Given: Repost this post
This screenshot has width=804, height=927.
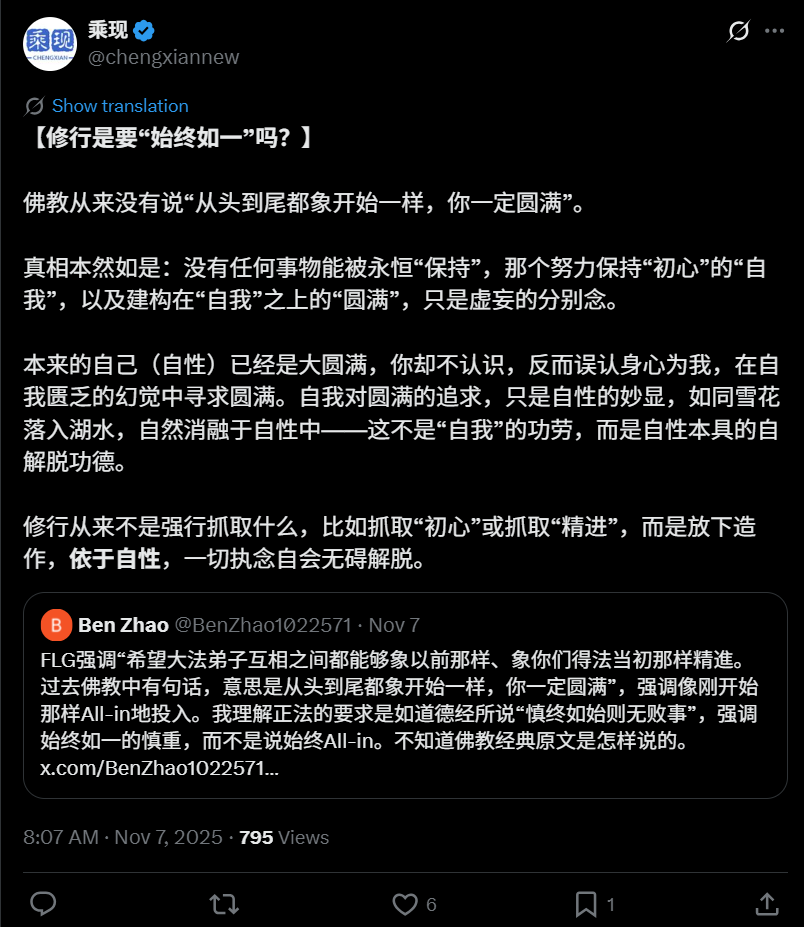Looking at the screenshot, I should point(223,904).
